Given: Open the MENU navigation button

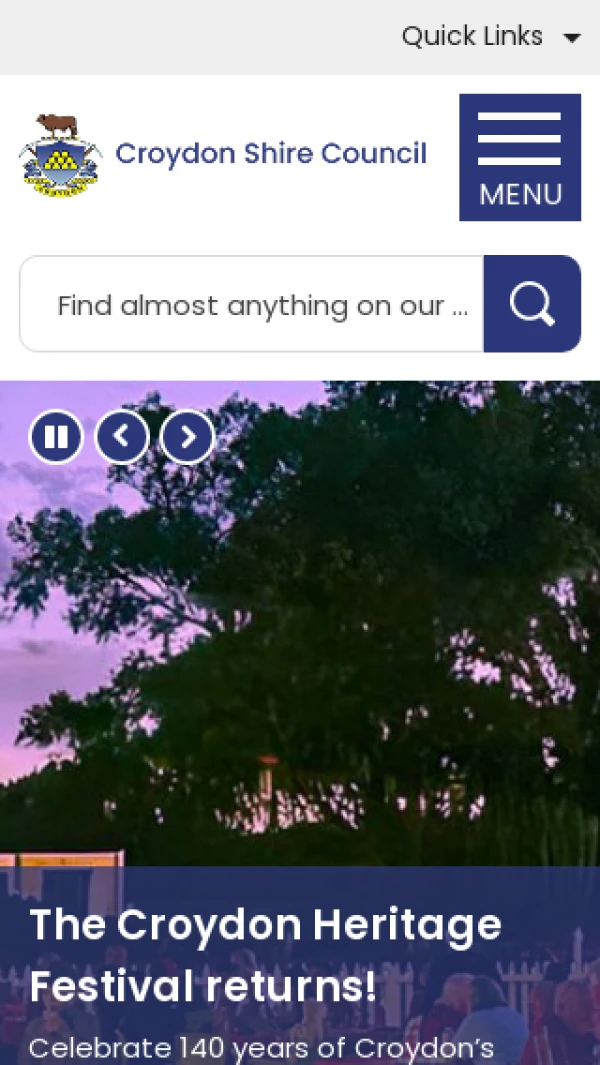Looking at the screenshot, I should point(519,157).
